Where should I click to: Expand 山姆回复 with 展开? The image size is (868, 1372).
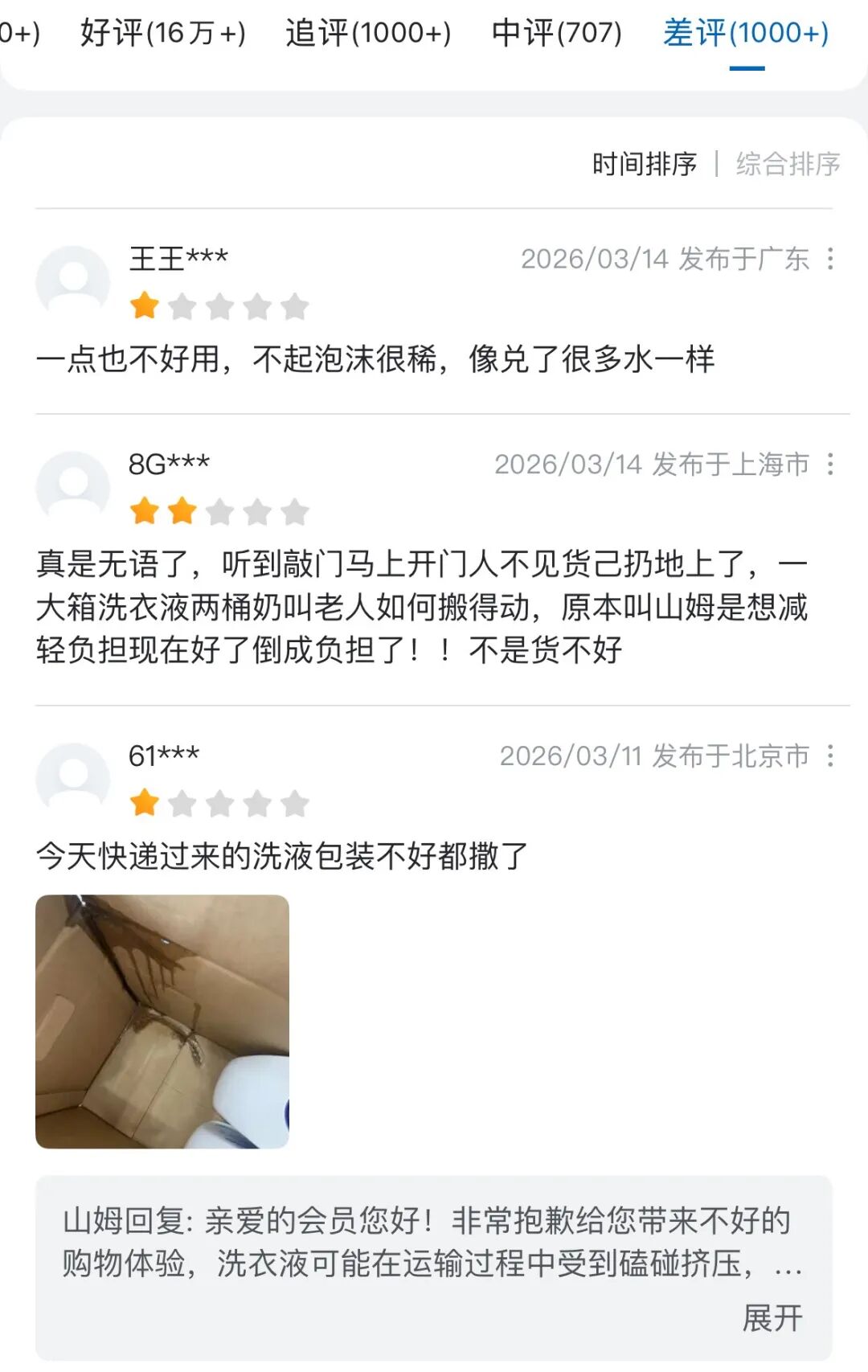pos(772,1318)
